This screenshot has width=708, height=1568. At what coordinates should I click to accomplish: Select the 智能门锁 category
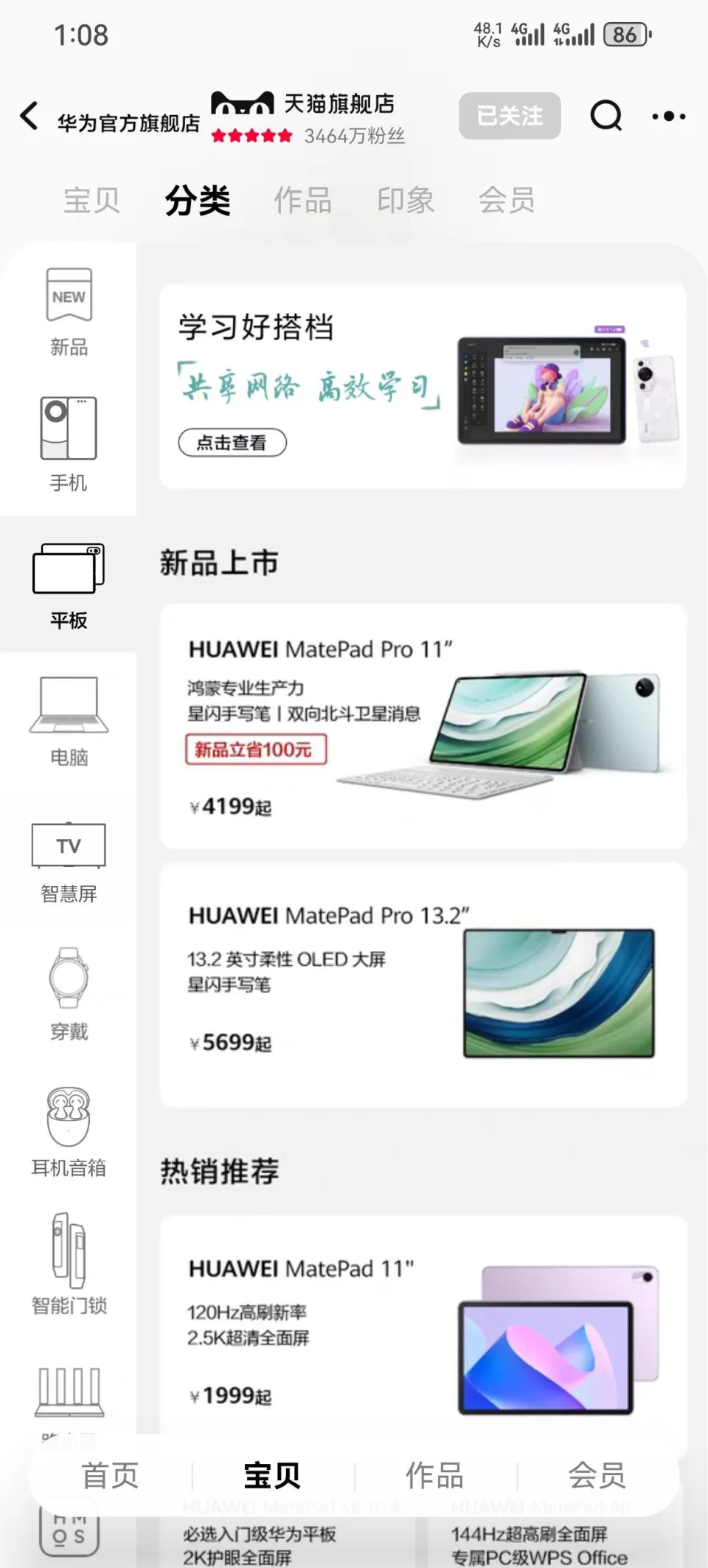pyautogui.click(x=69, y=1263)
